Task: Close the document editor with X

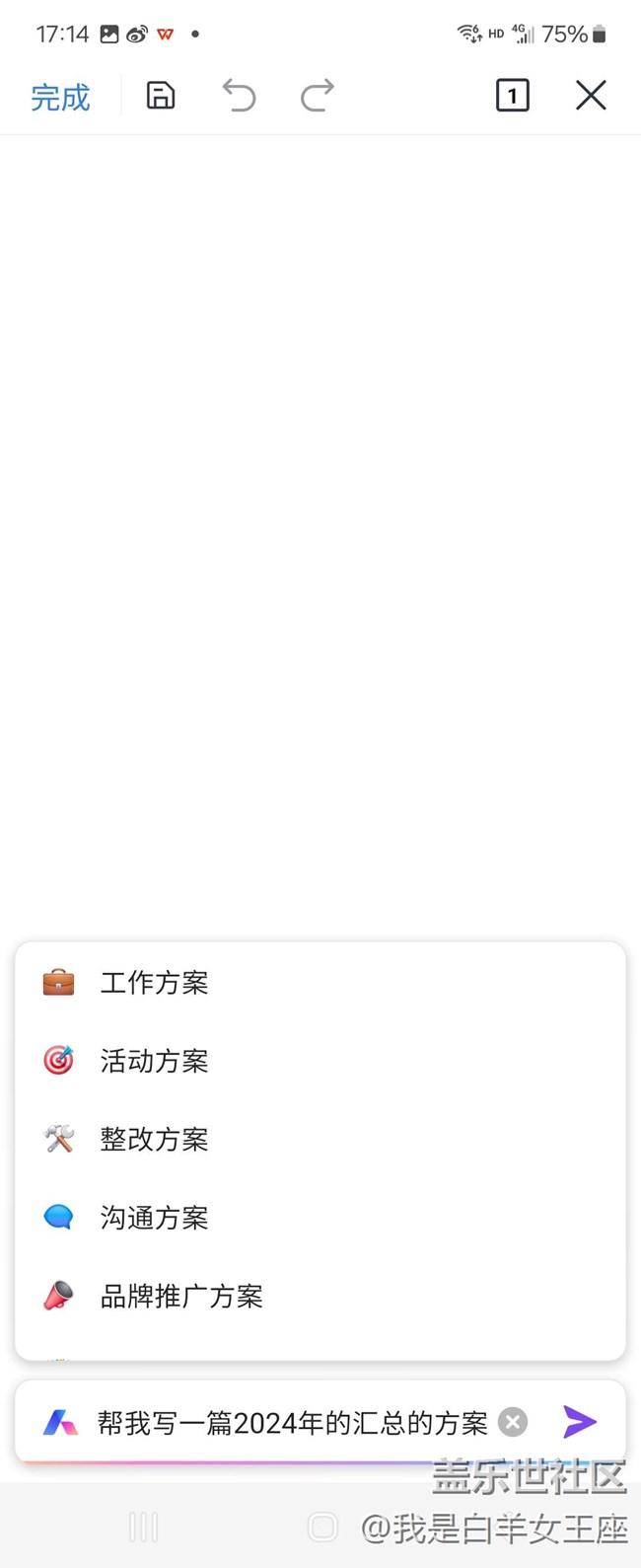Action: (x=591, y=96)
